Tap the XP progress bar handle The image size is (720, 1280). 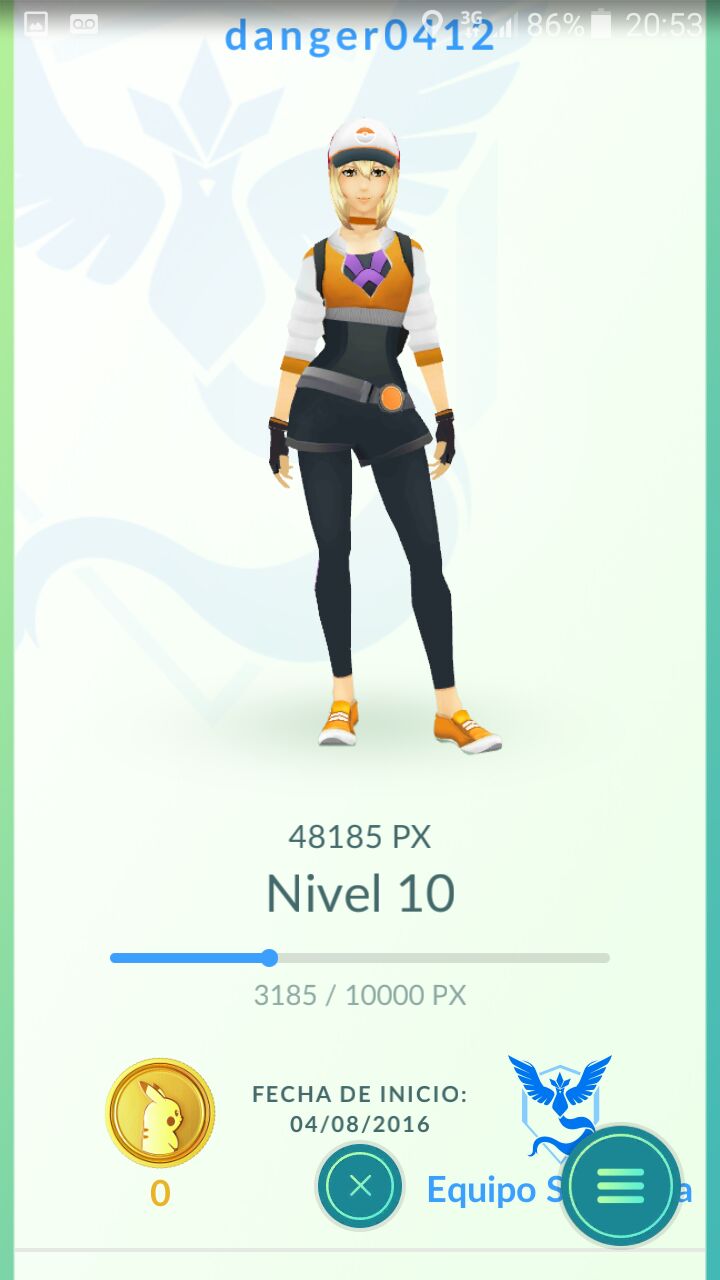269,958
